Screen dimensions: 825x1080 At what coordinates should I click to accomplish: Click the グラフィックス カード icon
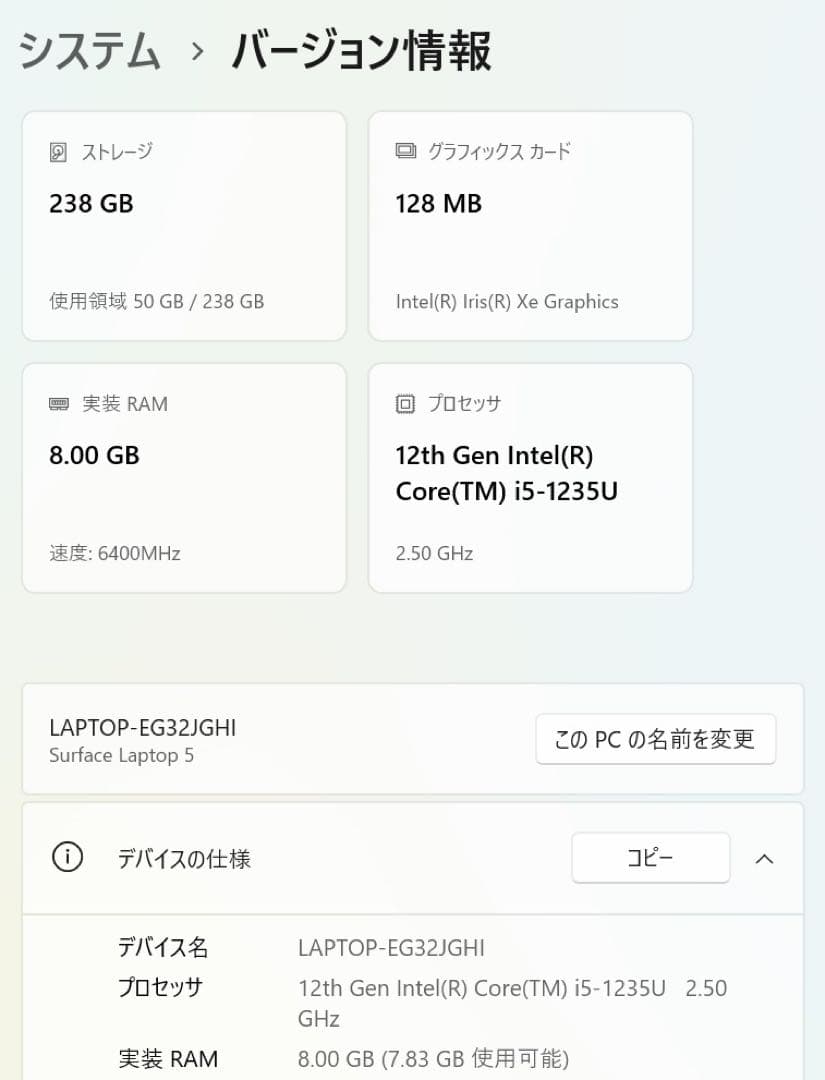[404, 151]
